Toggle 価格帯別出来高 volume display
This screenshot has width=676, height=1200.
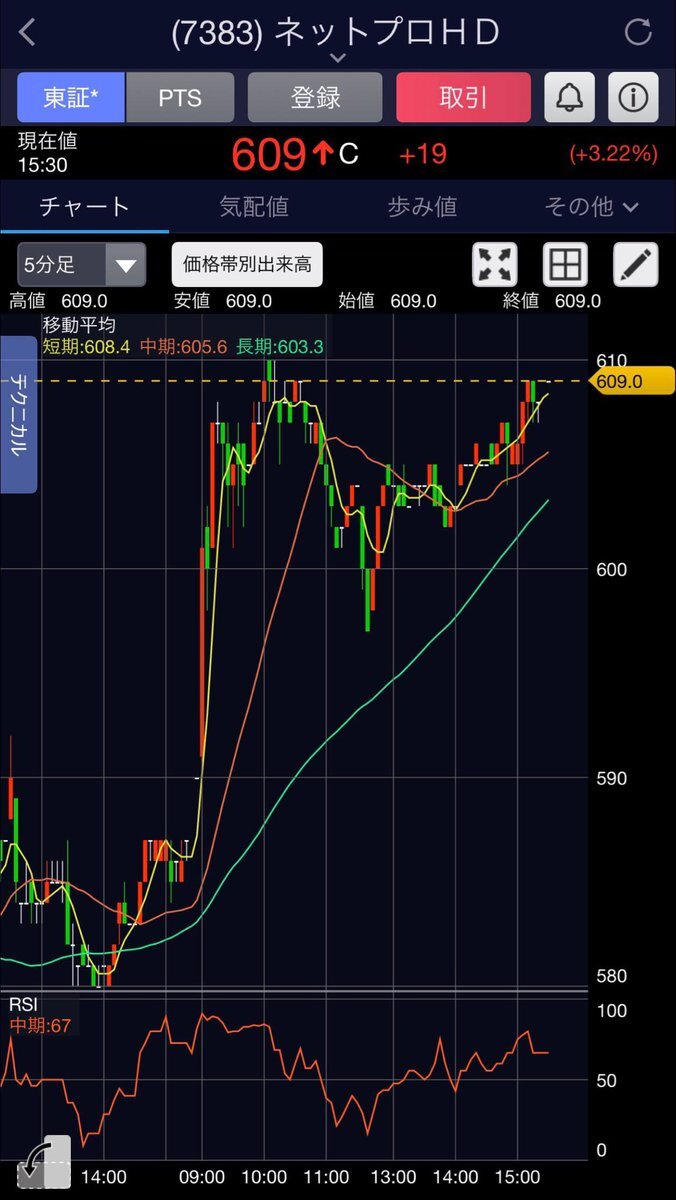click(247, 265)
